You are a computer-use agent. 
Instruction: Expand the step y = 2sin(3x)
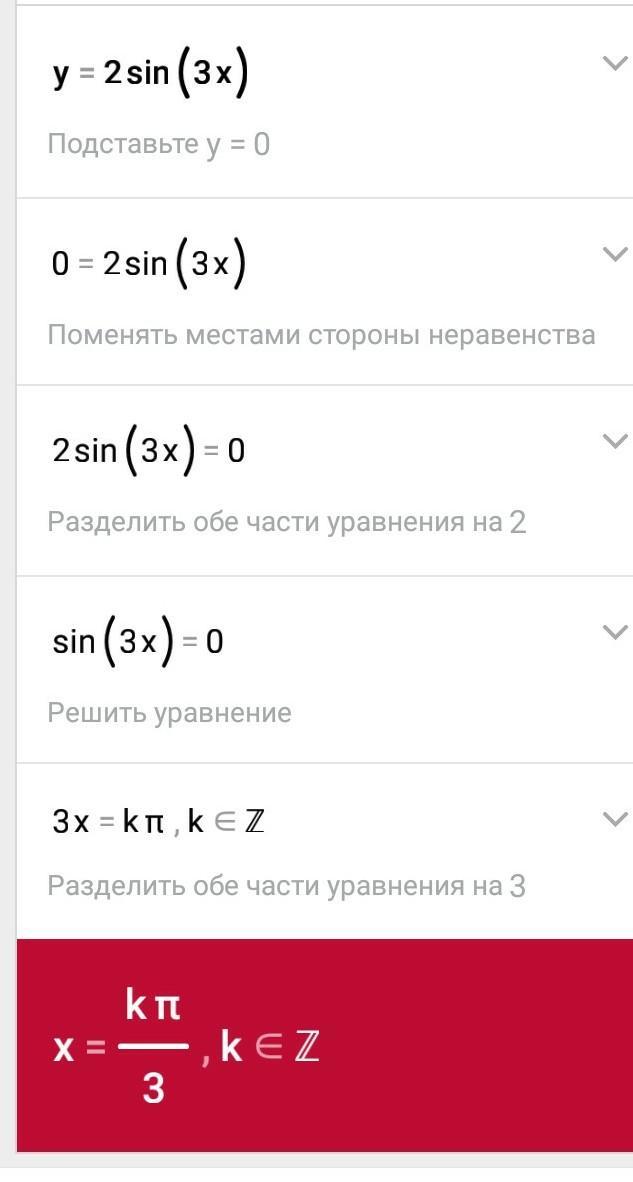613,64
